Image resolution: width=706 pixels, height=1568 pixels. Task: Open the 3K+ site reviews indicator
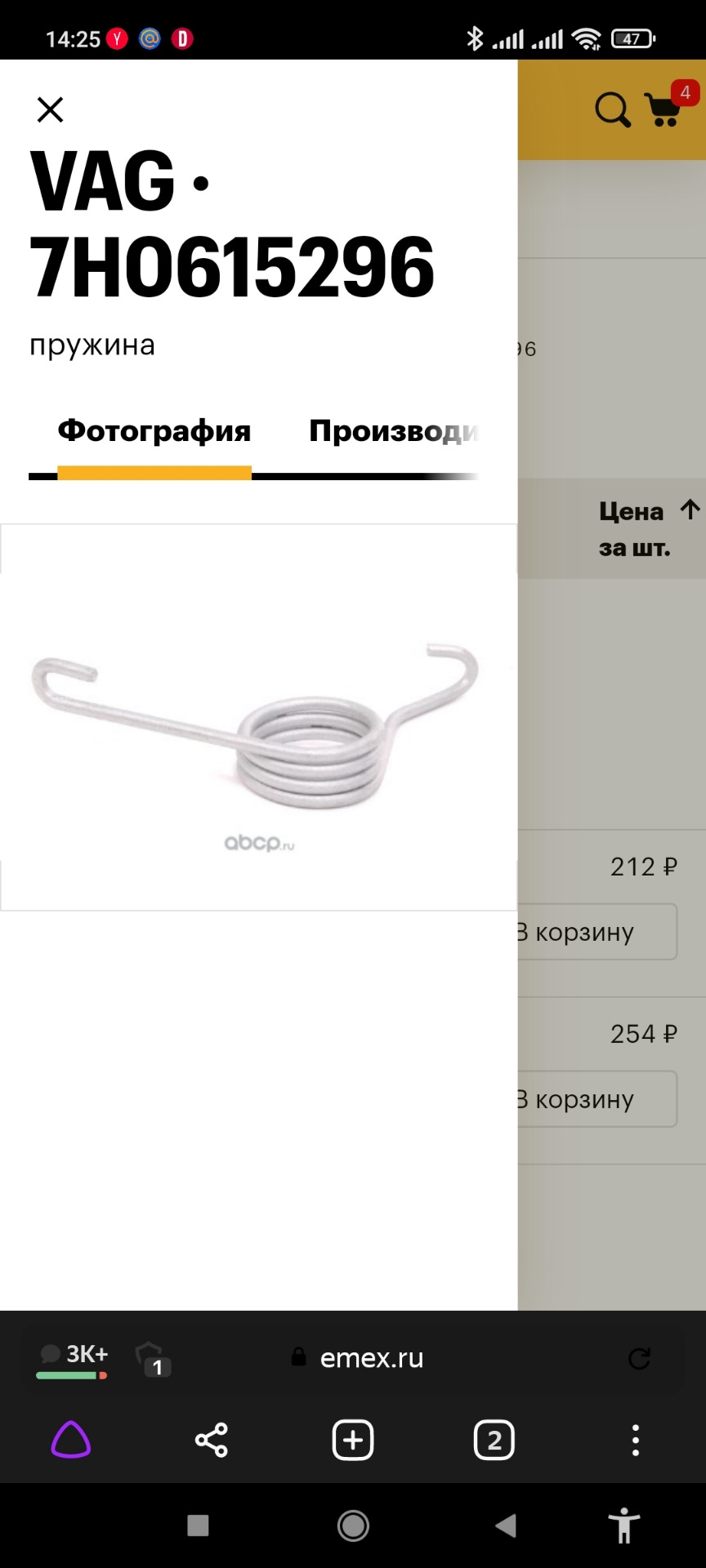73,1359
